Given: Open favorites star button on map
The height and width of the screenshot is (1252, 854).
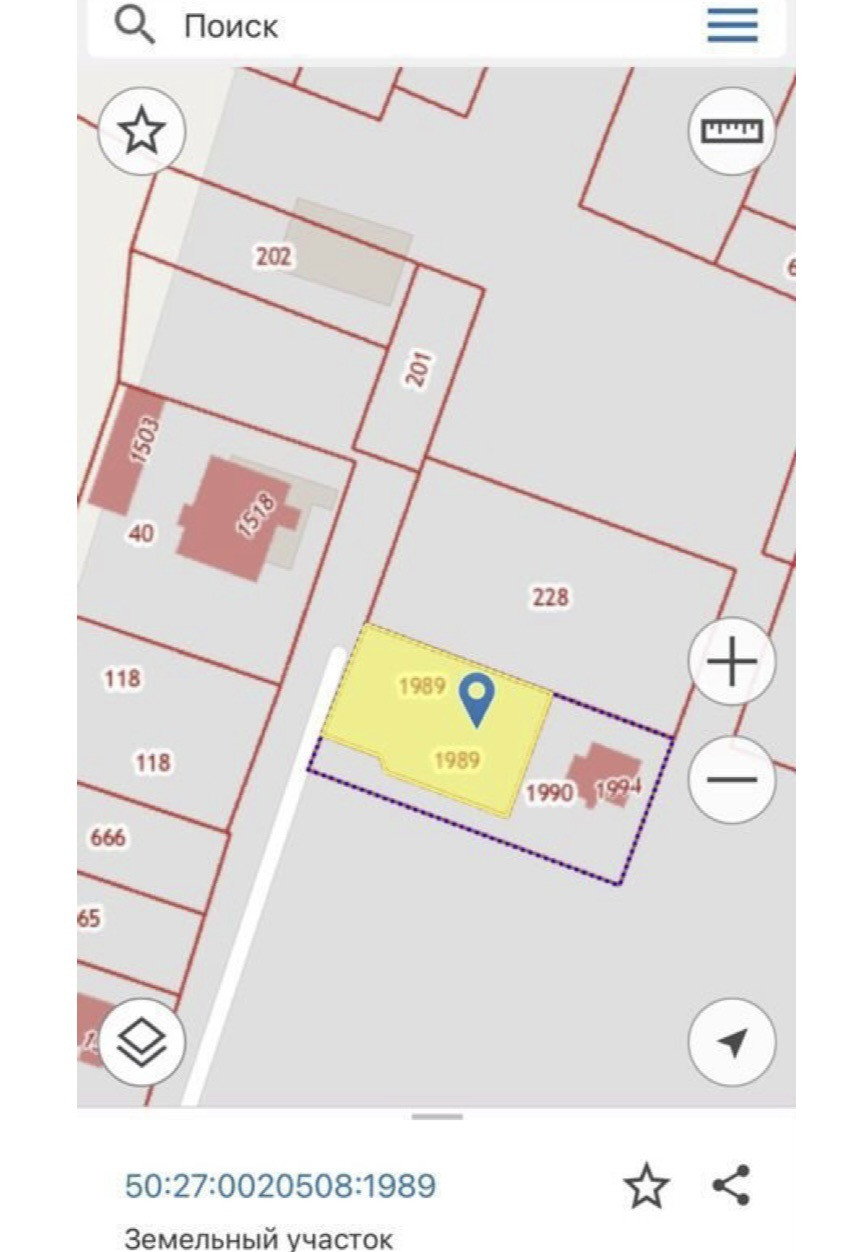Looking at the screenshot, I should point(141,131).
